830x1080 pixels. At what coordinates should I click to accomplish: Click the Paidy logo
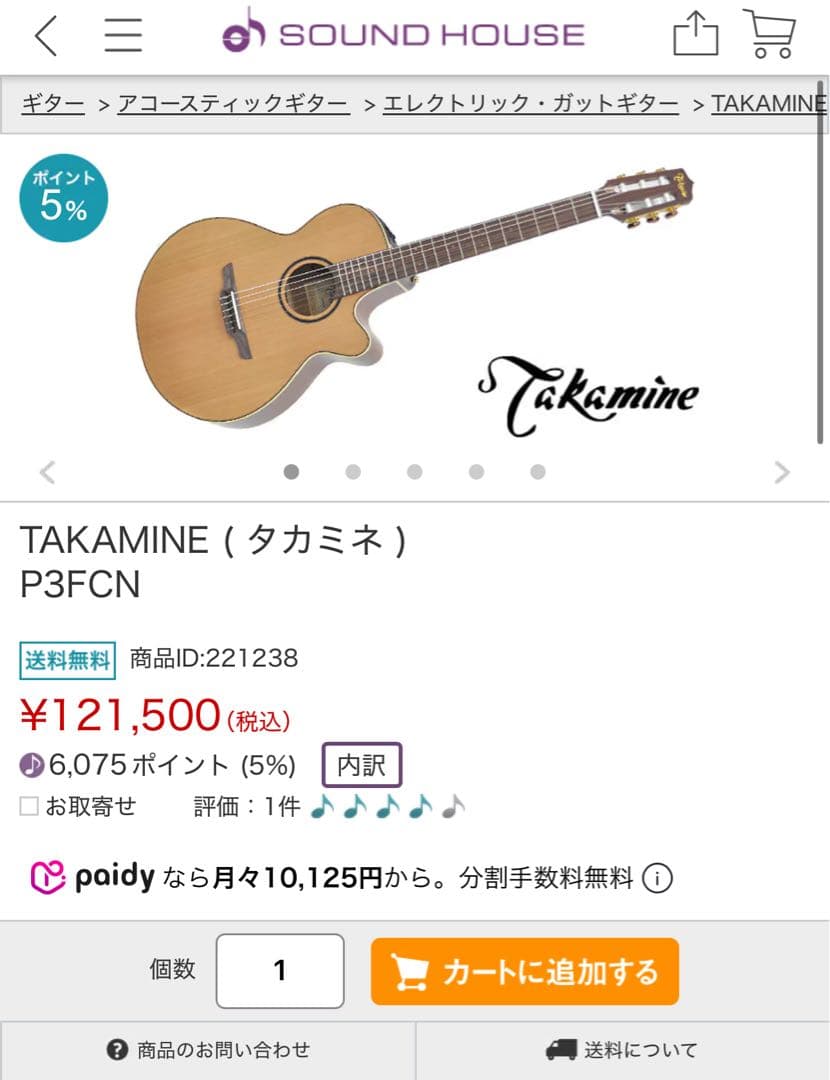pyautogui.click(x=85, y=878)
